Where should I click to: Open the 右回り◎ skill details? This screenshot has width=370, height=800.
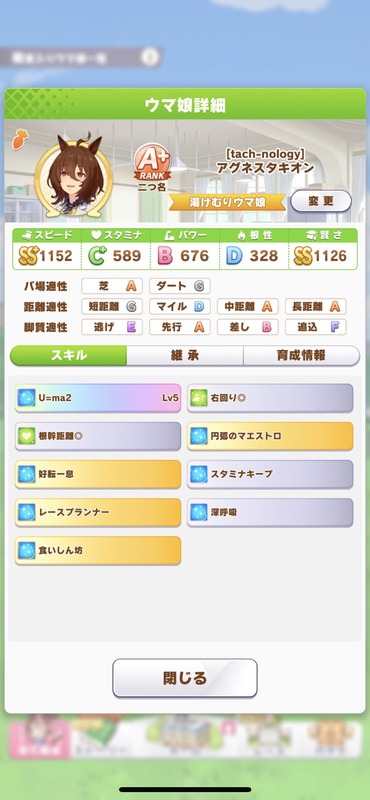270,398
